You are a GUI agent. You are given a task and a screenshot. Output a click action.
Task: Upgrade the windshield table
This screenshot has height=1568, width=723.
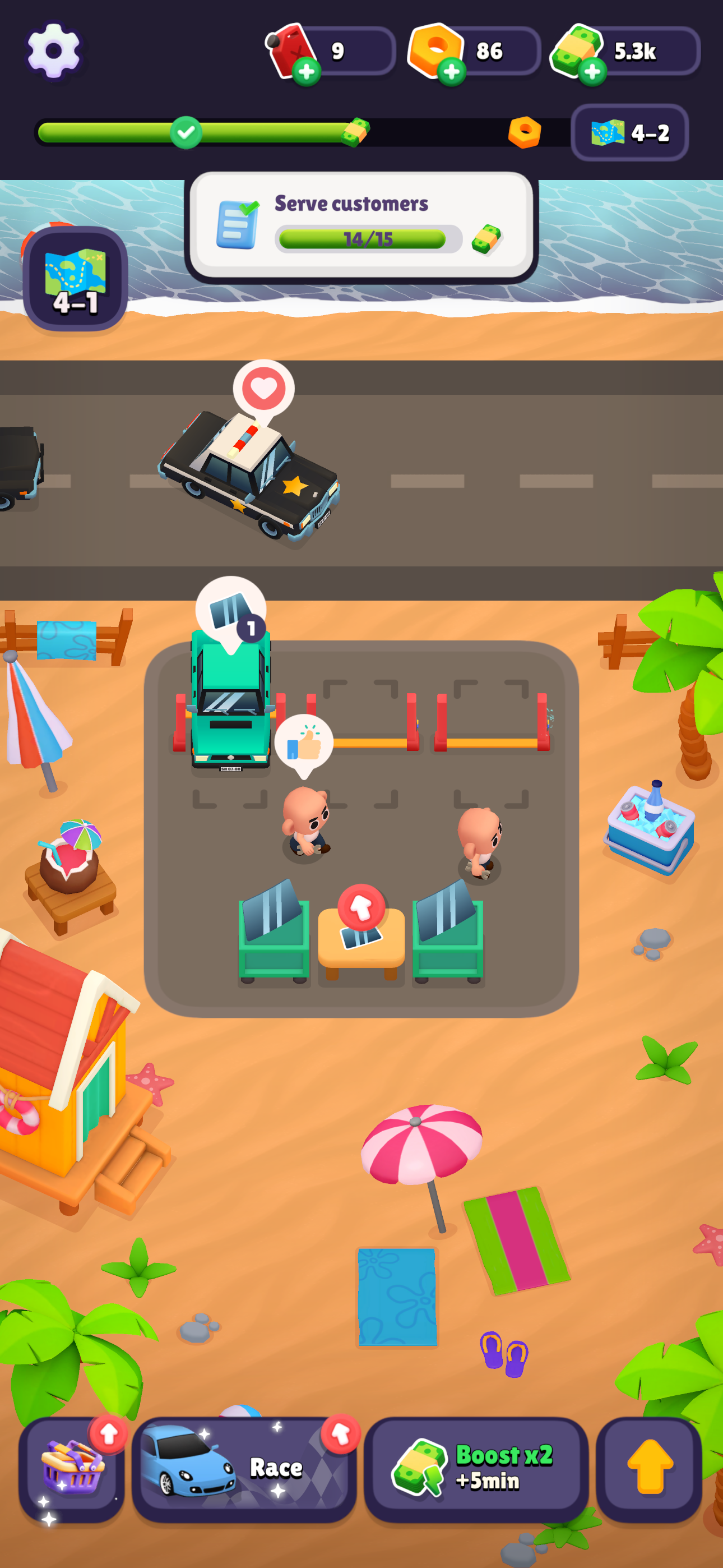361,907
